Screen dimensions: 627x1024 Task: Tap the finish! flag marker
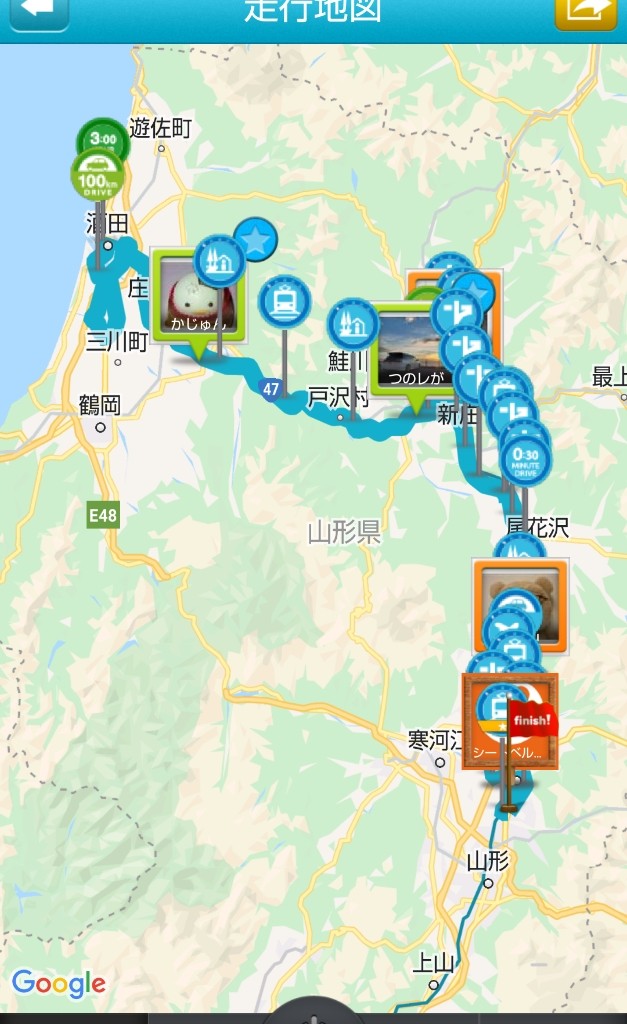tap(532, 720)
